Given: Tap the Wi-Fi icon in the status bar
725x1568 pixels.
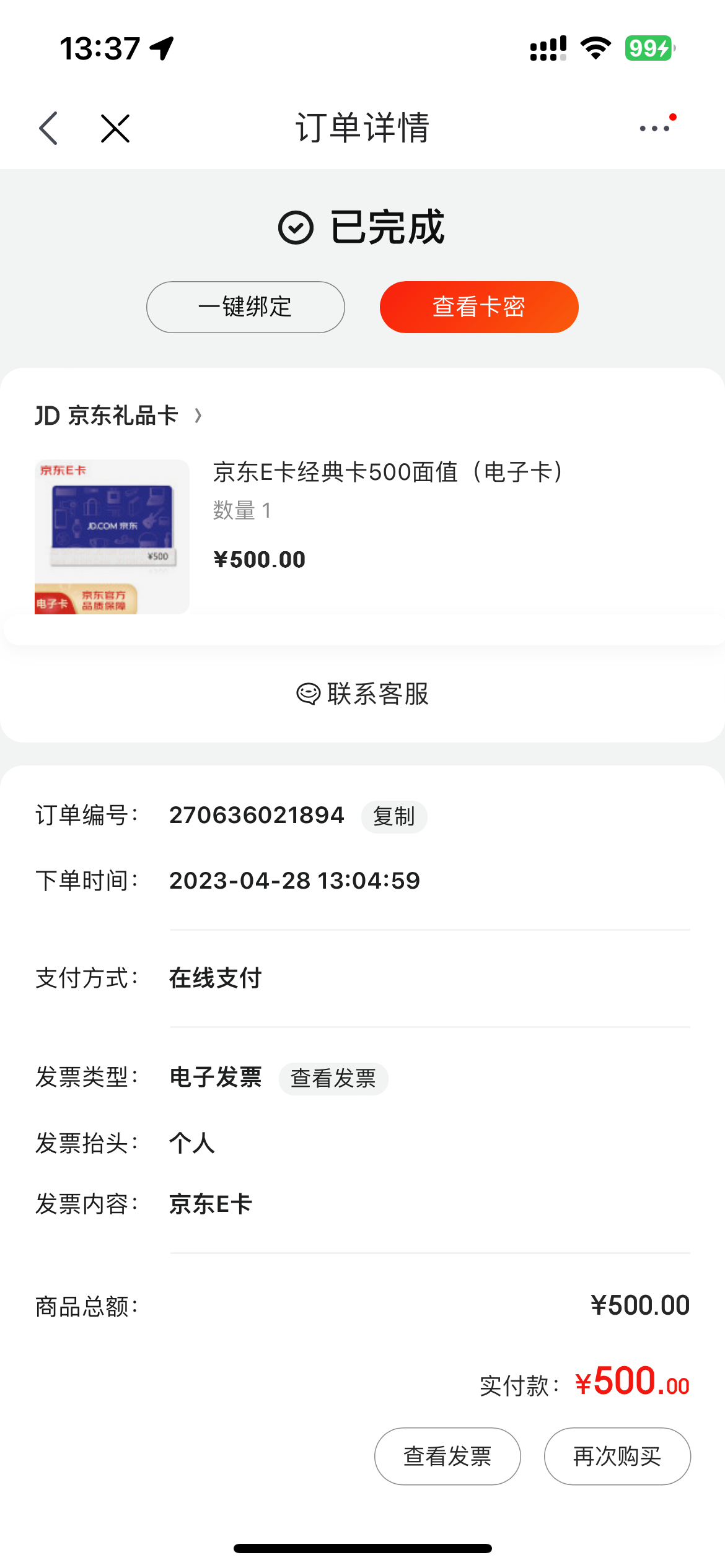Looking at the screenshot, I should click(x=595, y=48).
